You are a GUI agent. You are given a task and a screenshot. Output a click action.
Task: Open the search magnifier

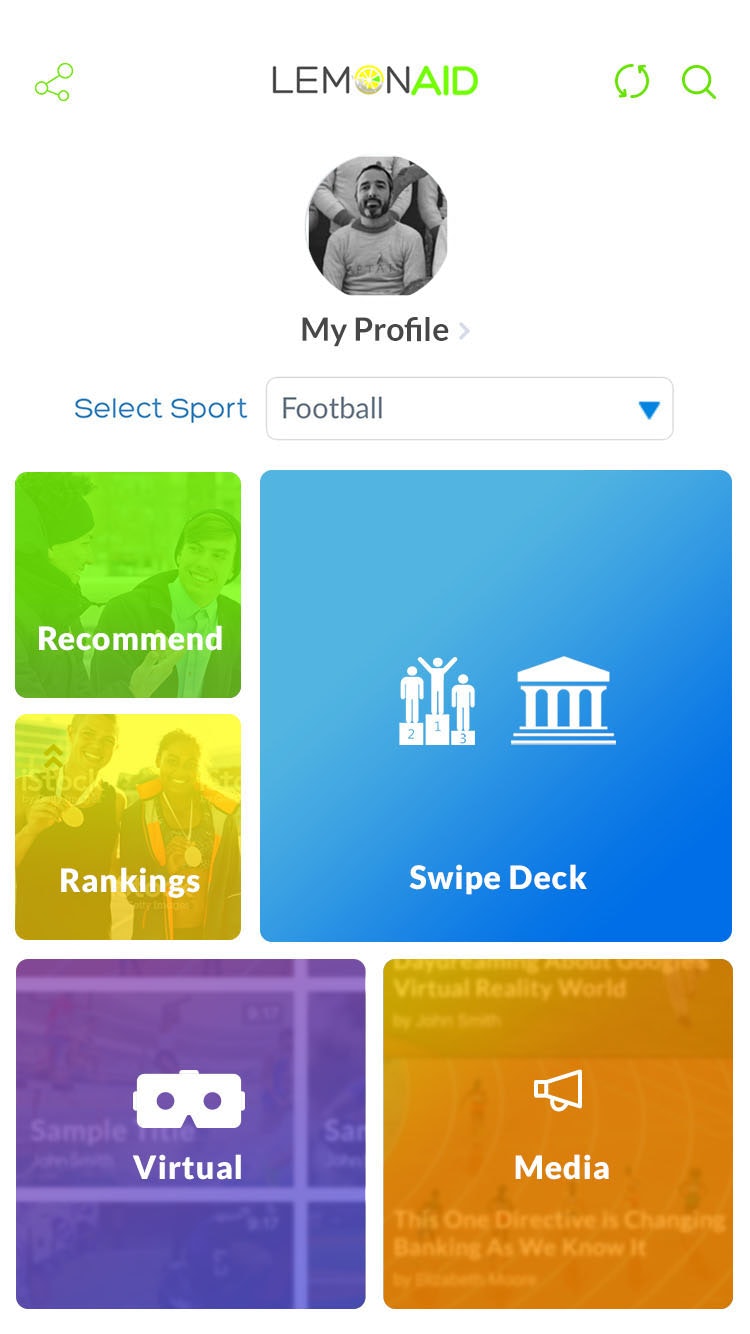[x=698, y=82]
